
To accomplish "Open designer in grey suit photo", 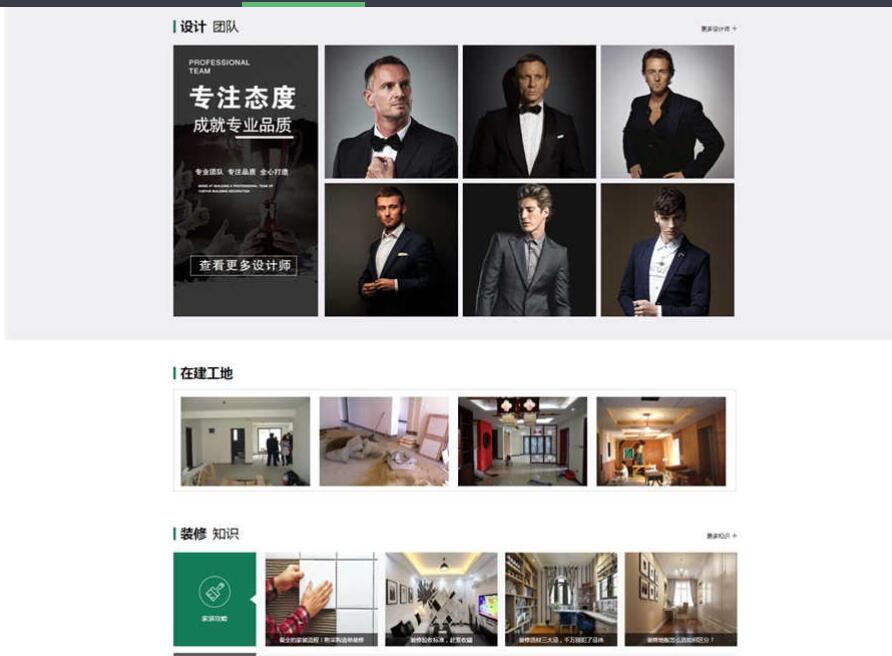I will click(x=529, y=249).
